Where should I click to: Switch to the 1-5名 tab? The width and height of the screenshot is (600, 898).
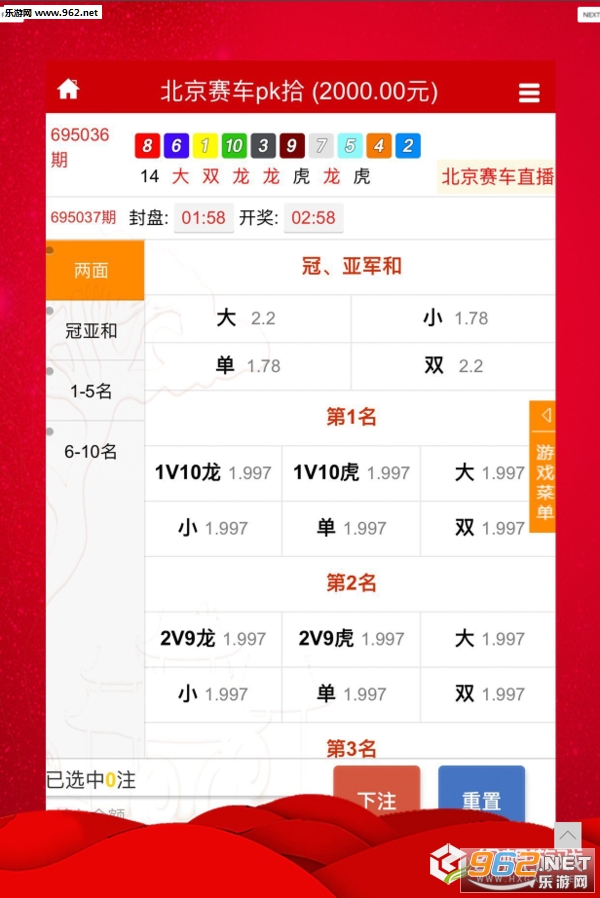point(92,391)
